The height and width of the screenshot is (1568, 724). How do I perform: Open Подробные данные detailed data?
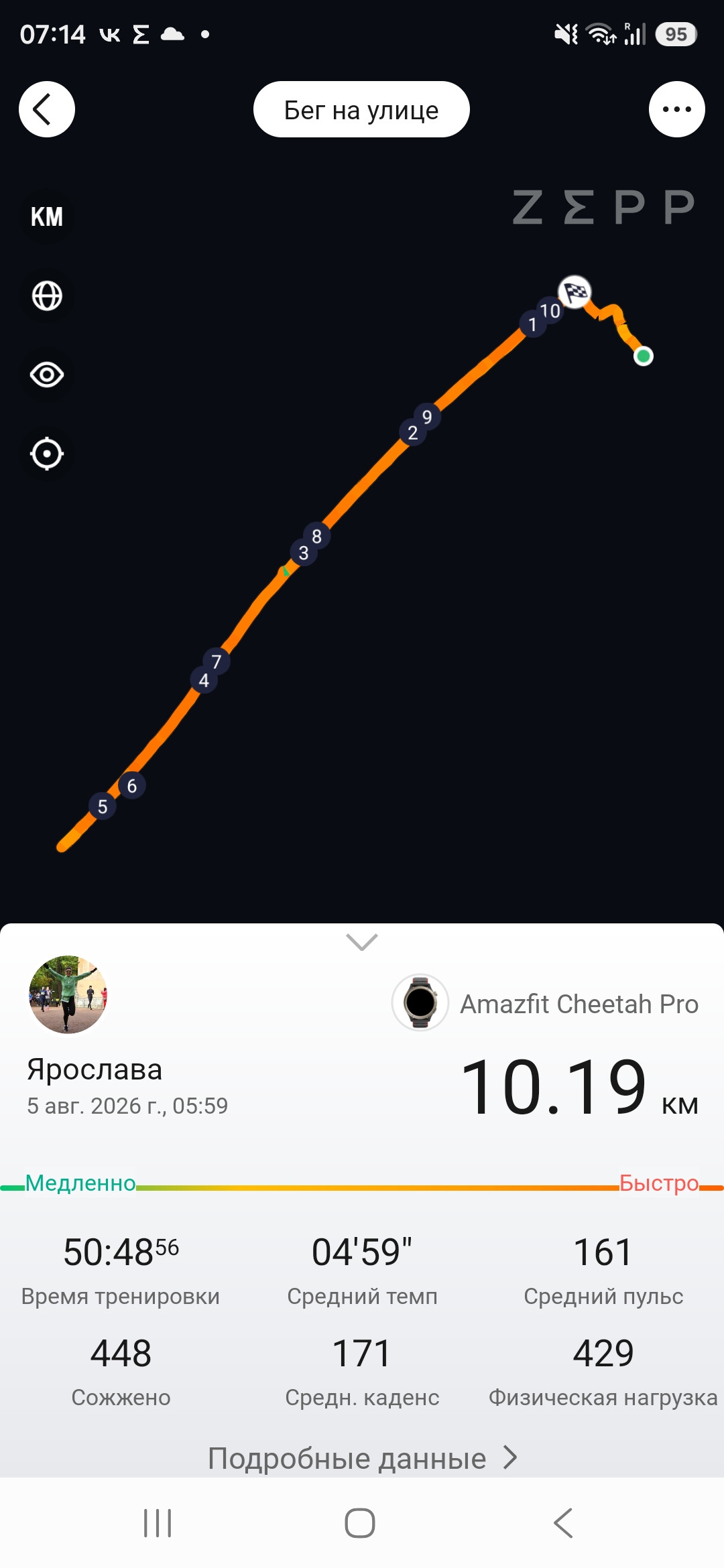coord(362,1458)
